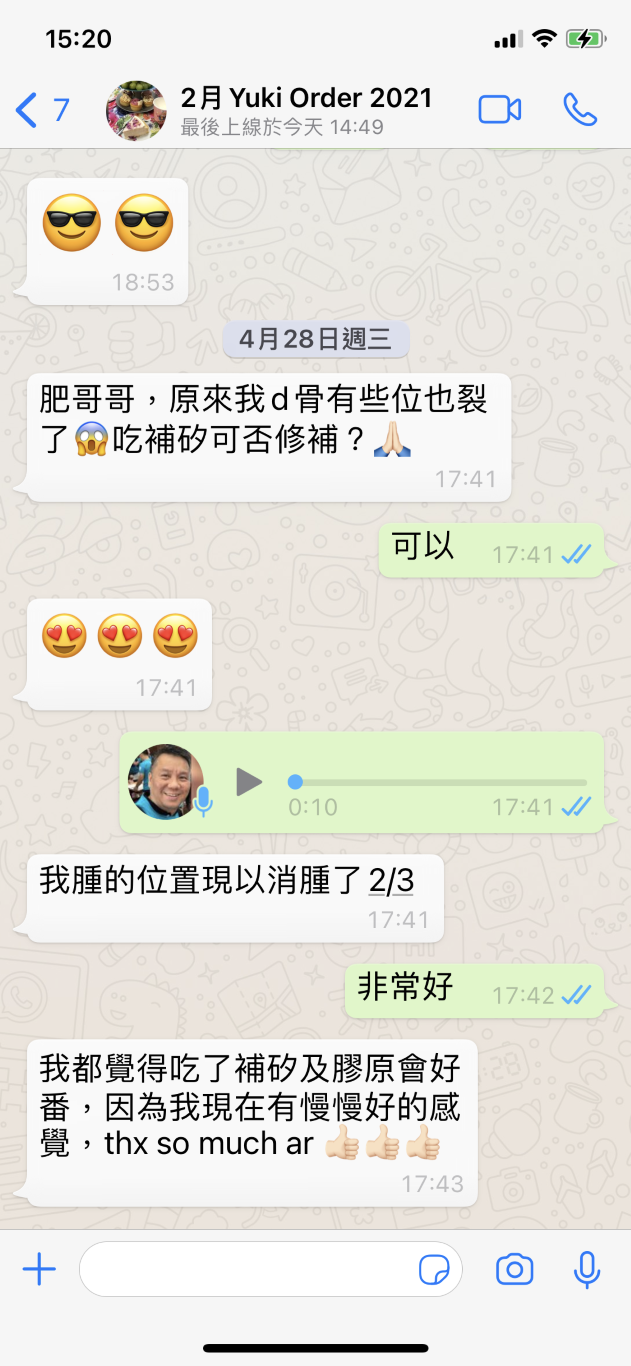
Task: Open 2月 Yuki Order 2021 contact info
Action: (305, 110)
